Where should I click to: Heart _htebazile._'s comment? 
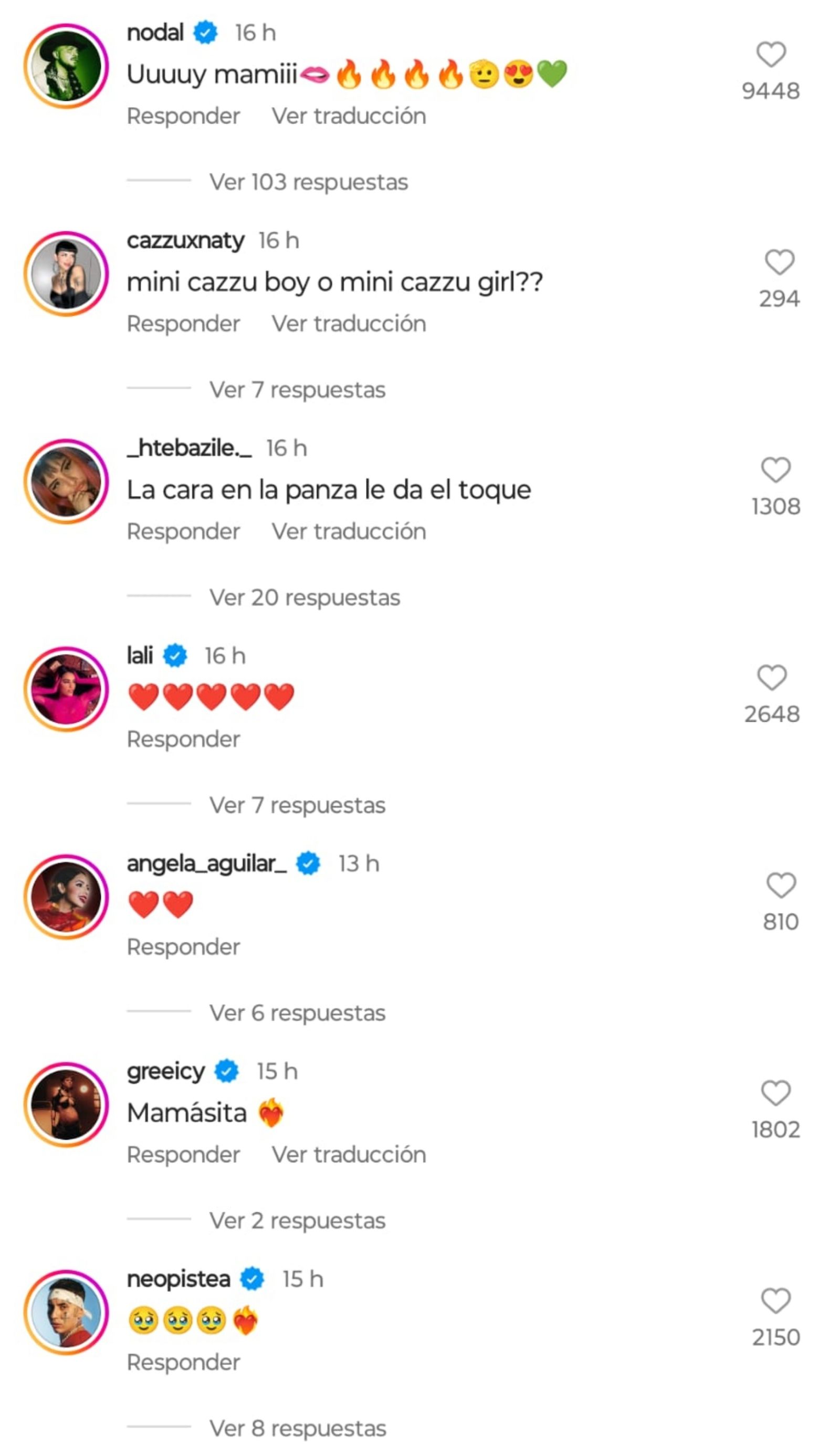pos(775,470)
